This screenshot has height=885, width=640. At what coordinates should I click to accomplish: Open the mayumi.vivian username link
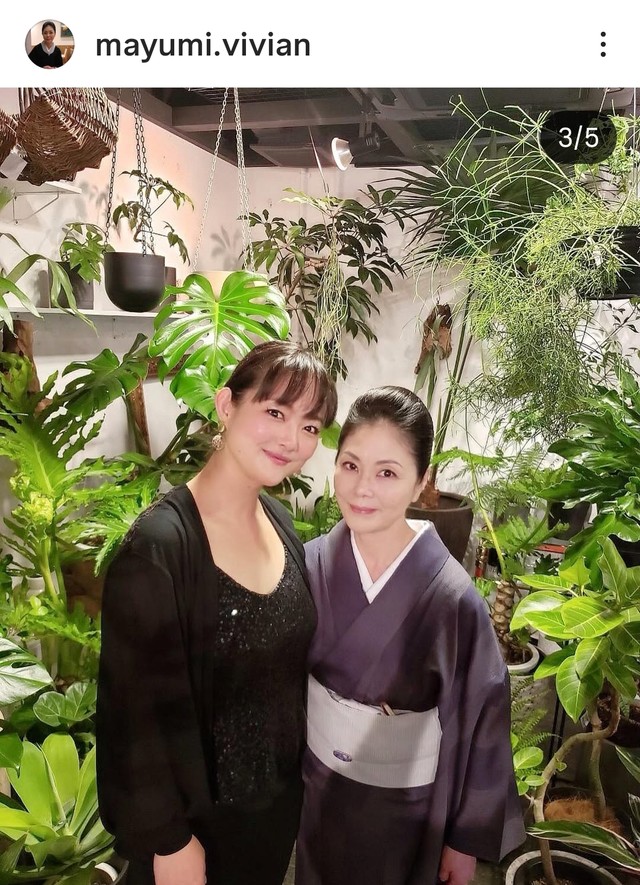point(203,45)
